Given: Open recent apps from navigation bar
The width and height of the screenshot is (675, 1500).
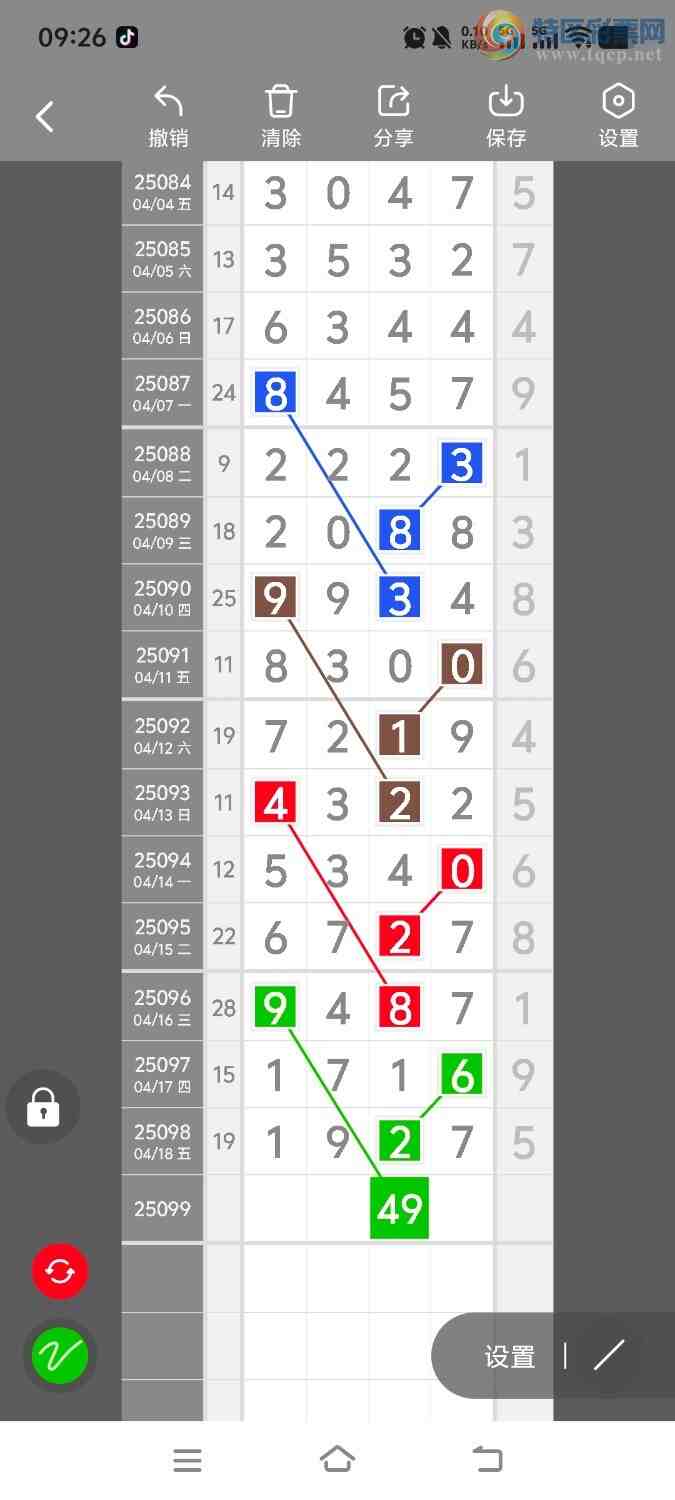Looking at the screenshot, I should point(187,1460).
